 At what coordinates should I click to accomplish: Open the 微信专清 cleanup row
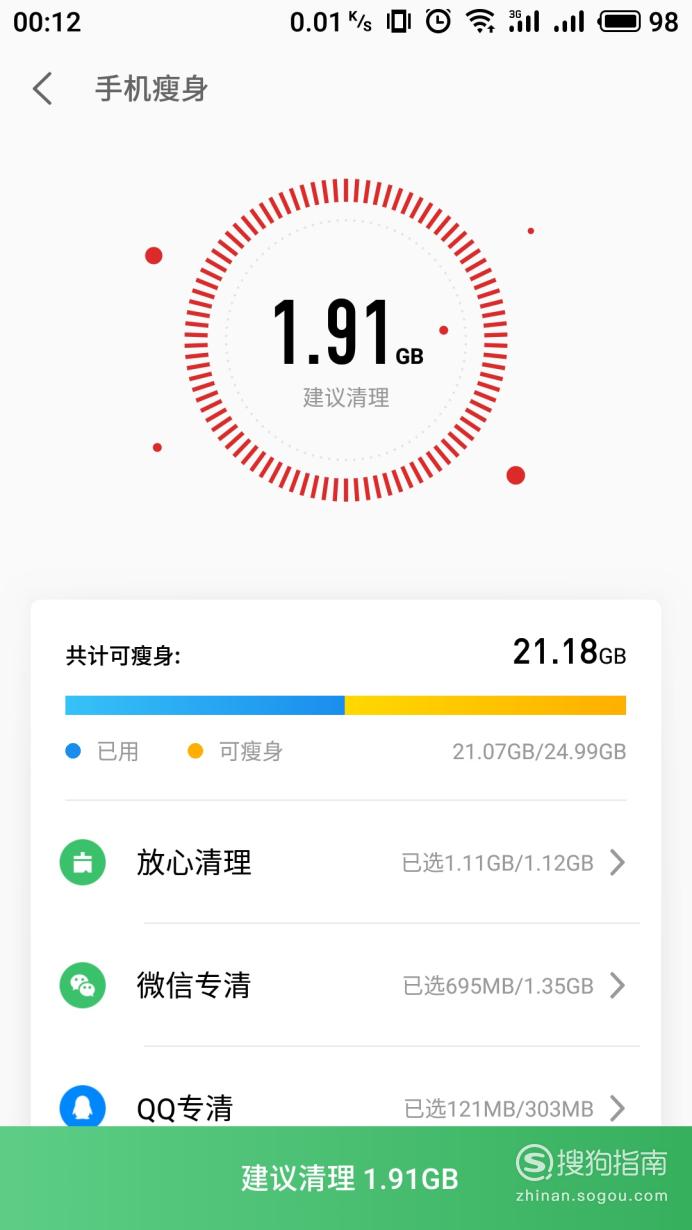point(346,985)
